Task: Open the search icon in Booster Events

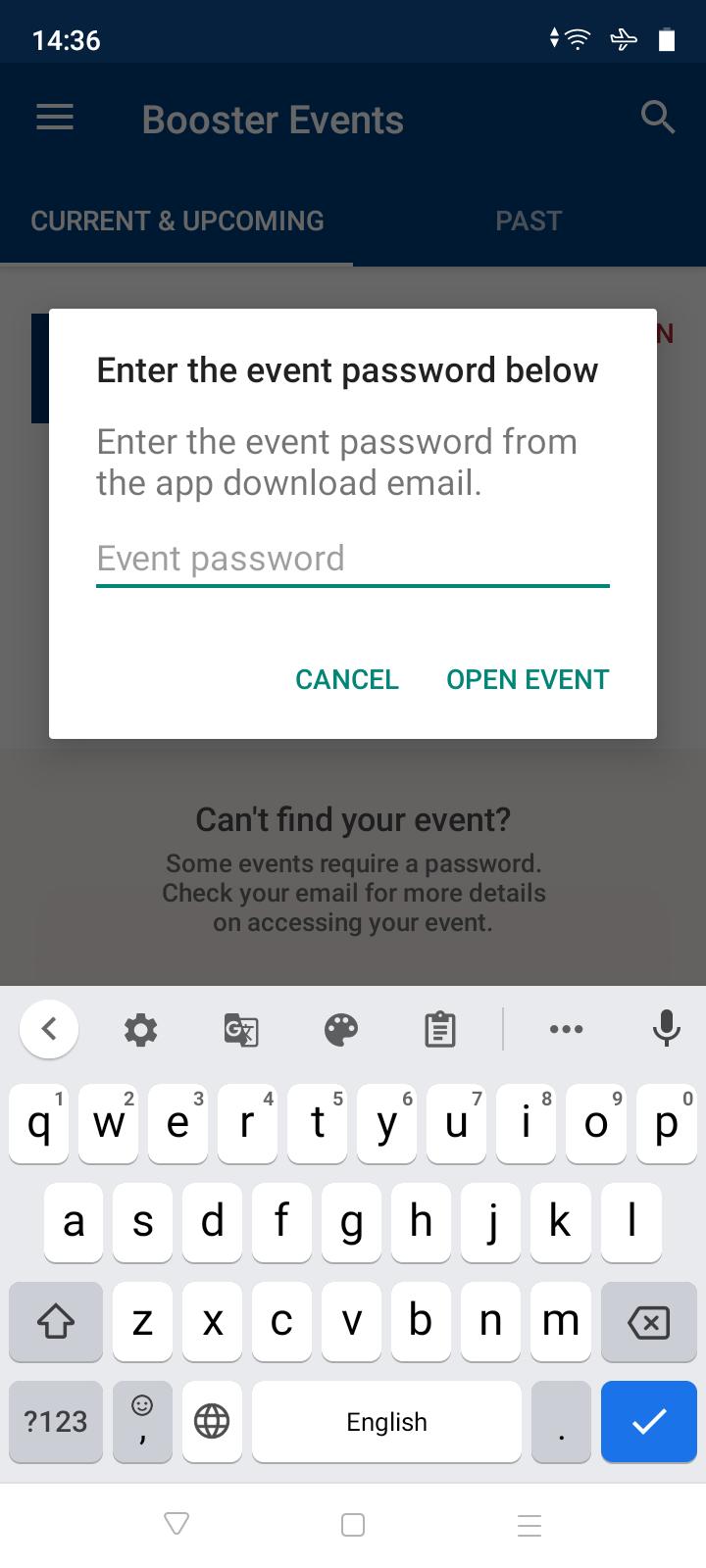Action: pyautogui.click(x=658, y=117)
